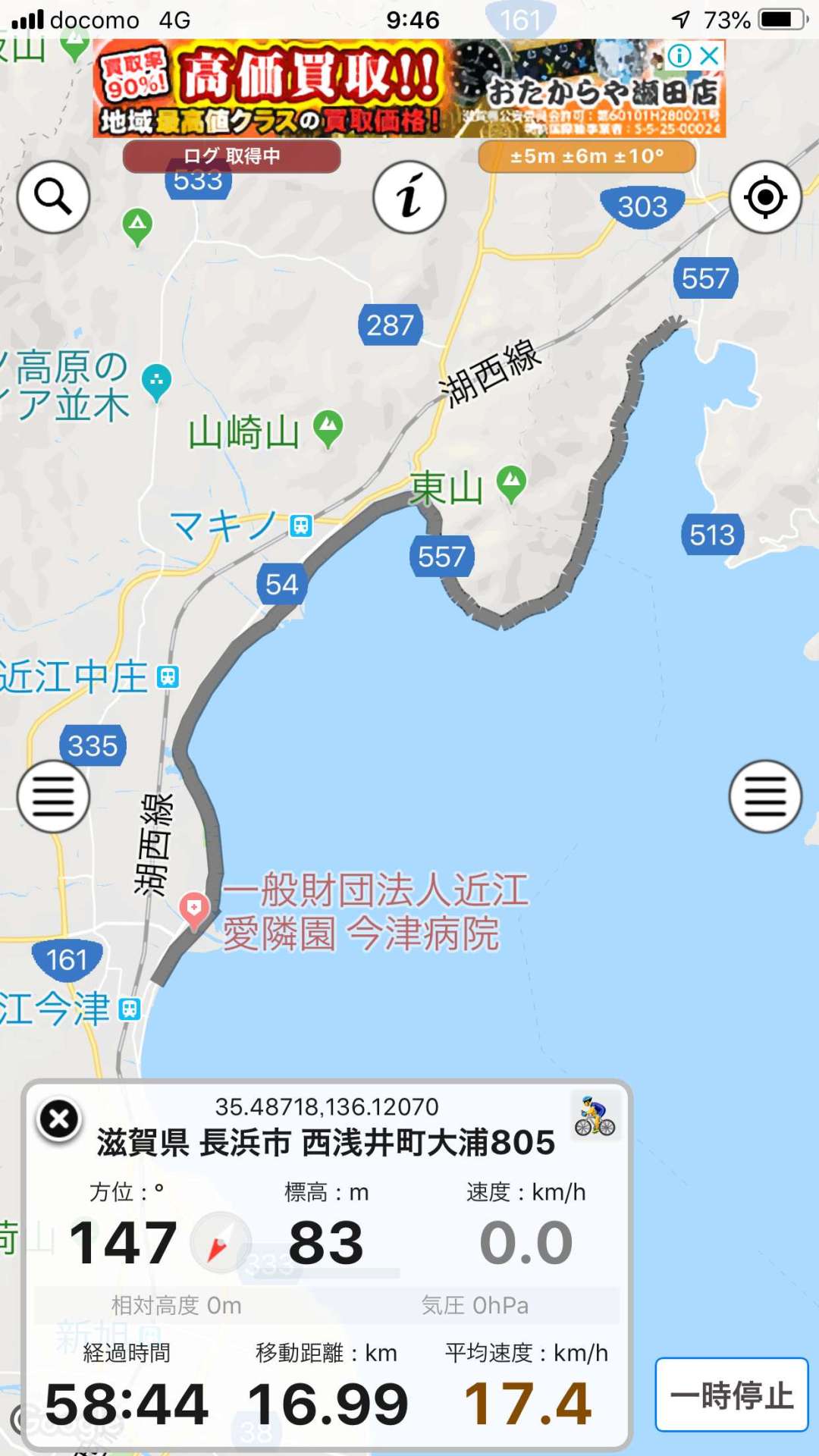Viewport: 819px width, 1456px height.
Task: Open the map search magnifier
Action: [x=53, y=197]
